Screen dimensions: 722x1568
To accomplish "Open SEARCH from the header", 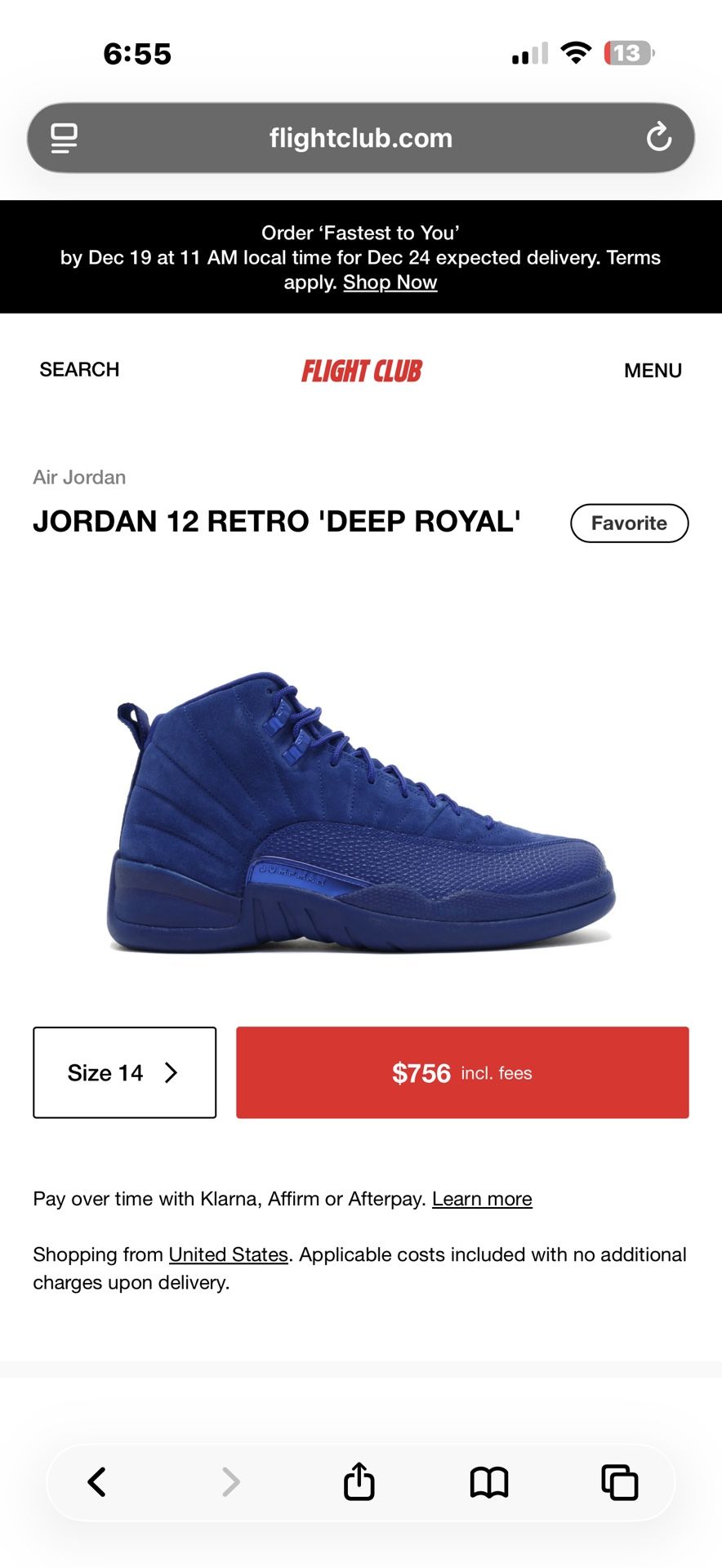I will point(78,370).
